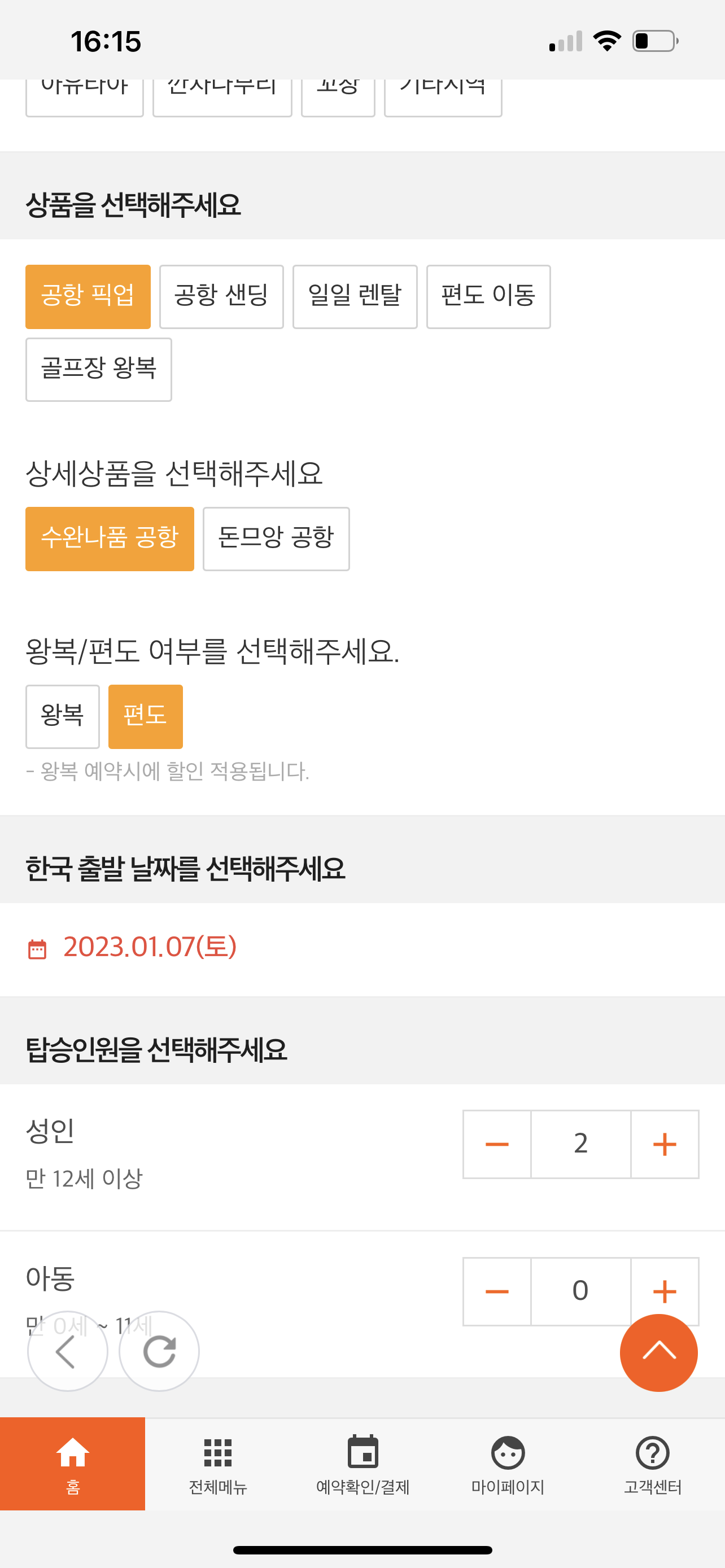
Task: Choose 일일 렌탈 product
Action: point(355,296)
